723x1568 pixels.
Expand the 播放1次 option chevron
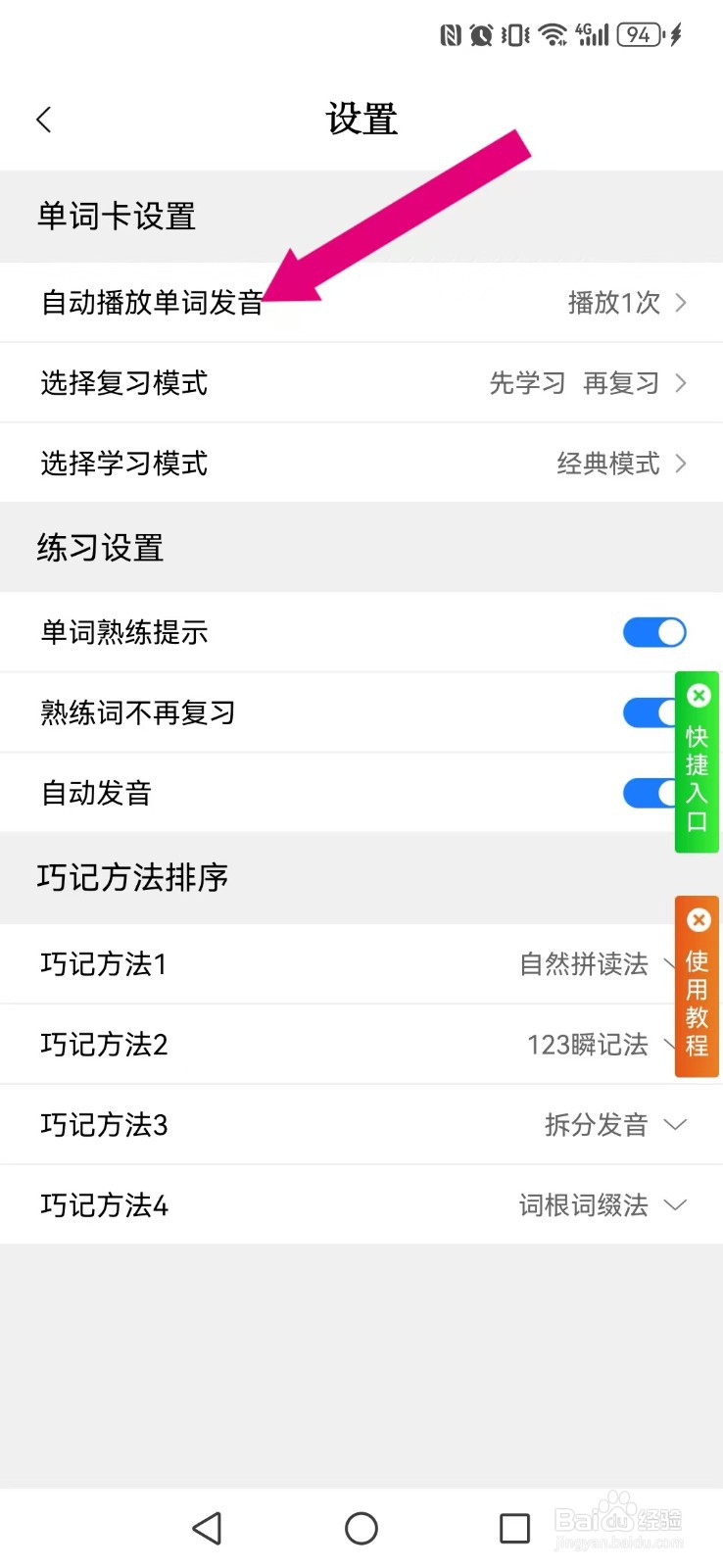(681, 303)
